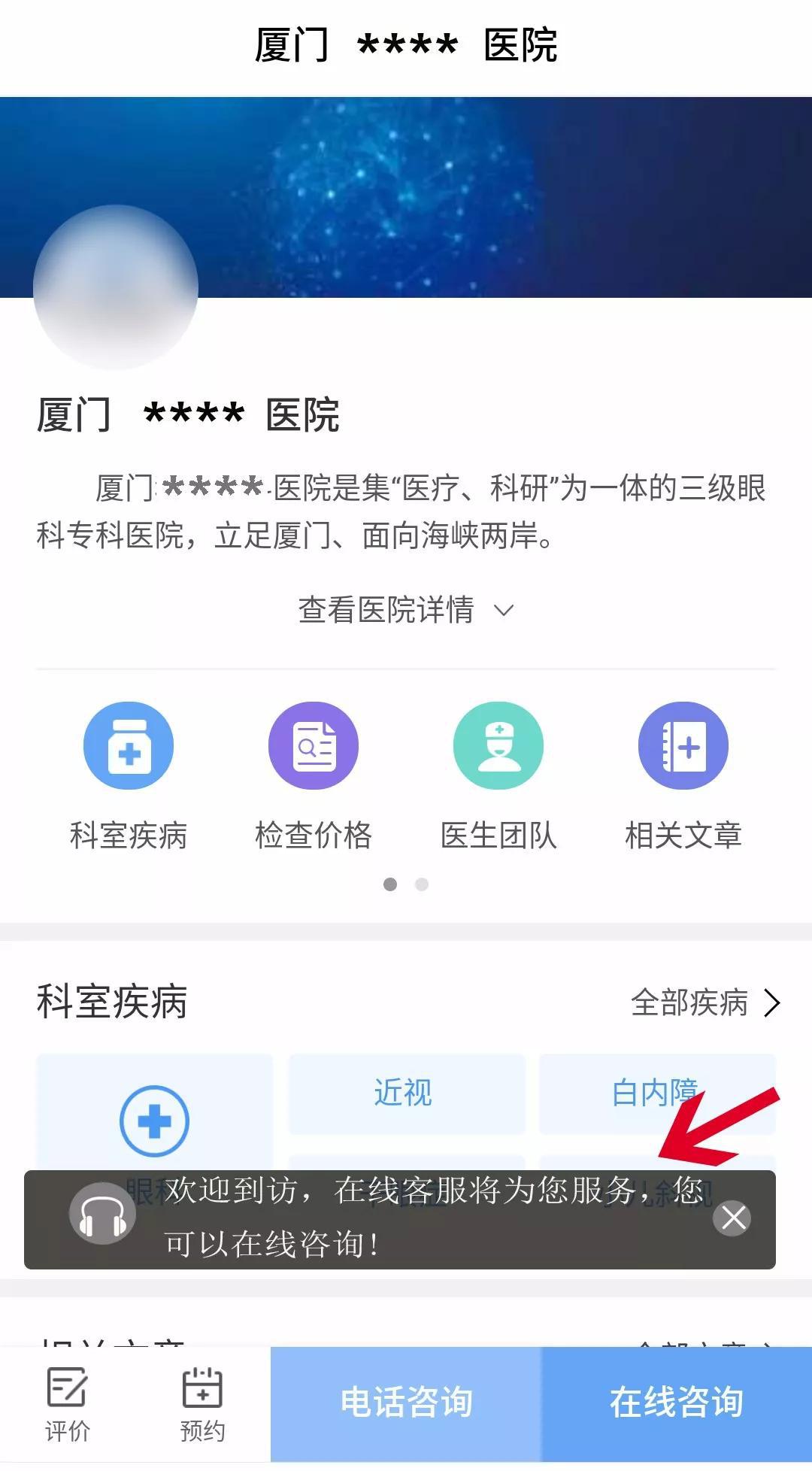Image resolution: width=812 pixels, height=1471 pixels.
Task: Tap the customer service headphone icon
Action: [x=102, y=1213]
